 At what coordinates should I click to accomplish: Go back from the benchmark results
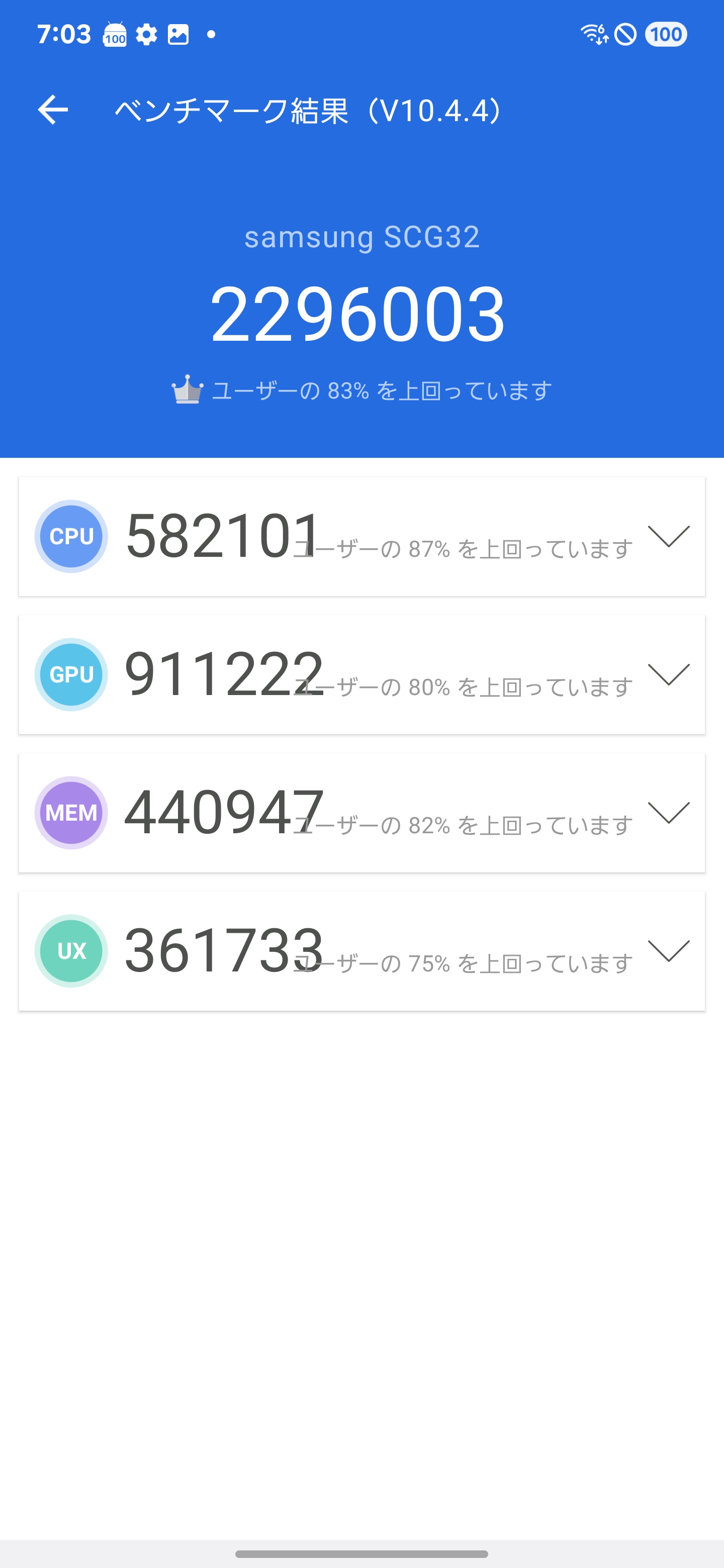coord(53,110)
